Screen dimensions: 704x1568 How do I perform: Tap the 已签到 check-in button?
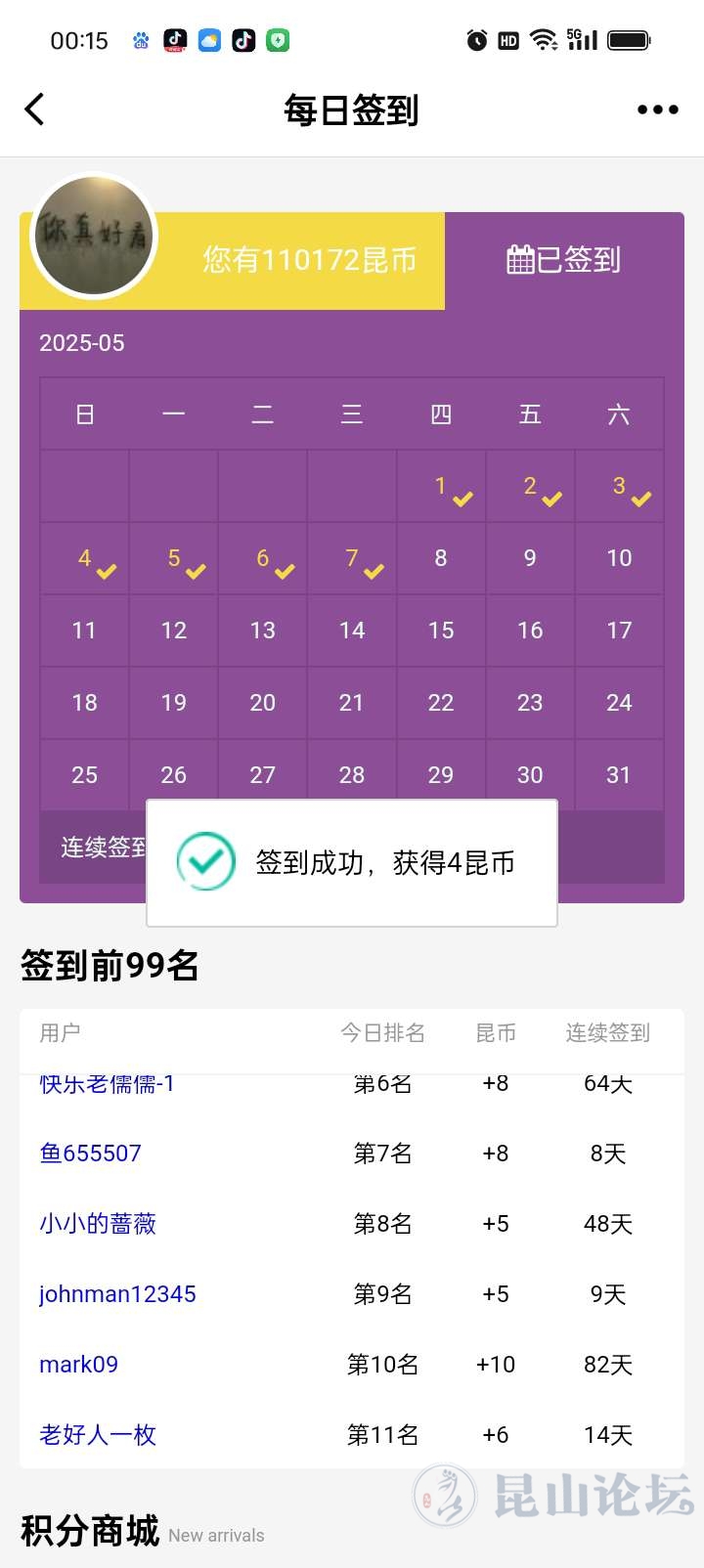(x=564, y=260)
